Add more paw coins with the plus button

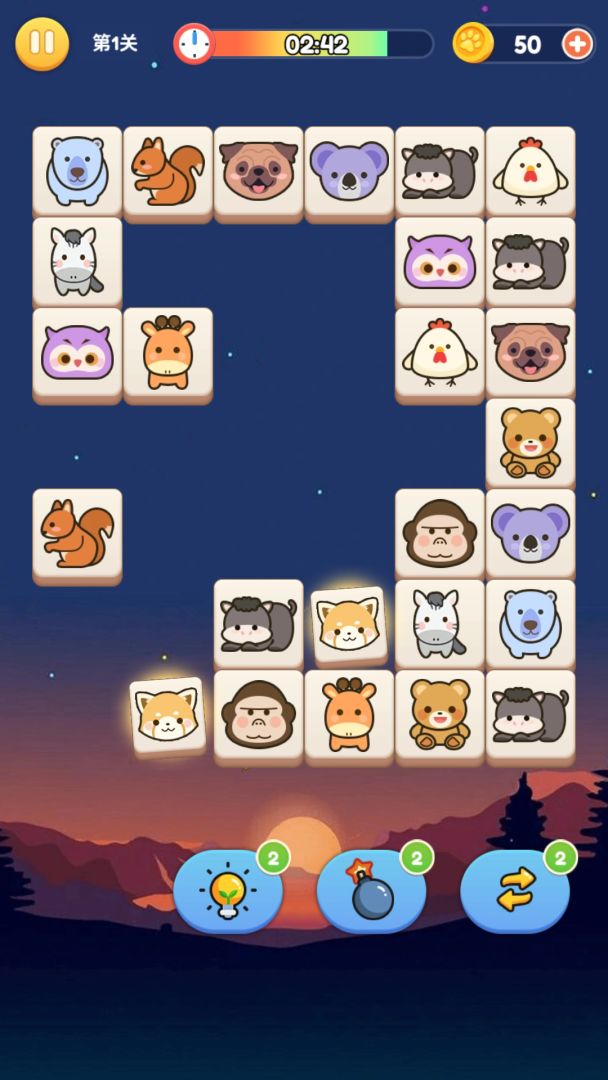577,44
